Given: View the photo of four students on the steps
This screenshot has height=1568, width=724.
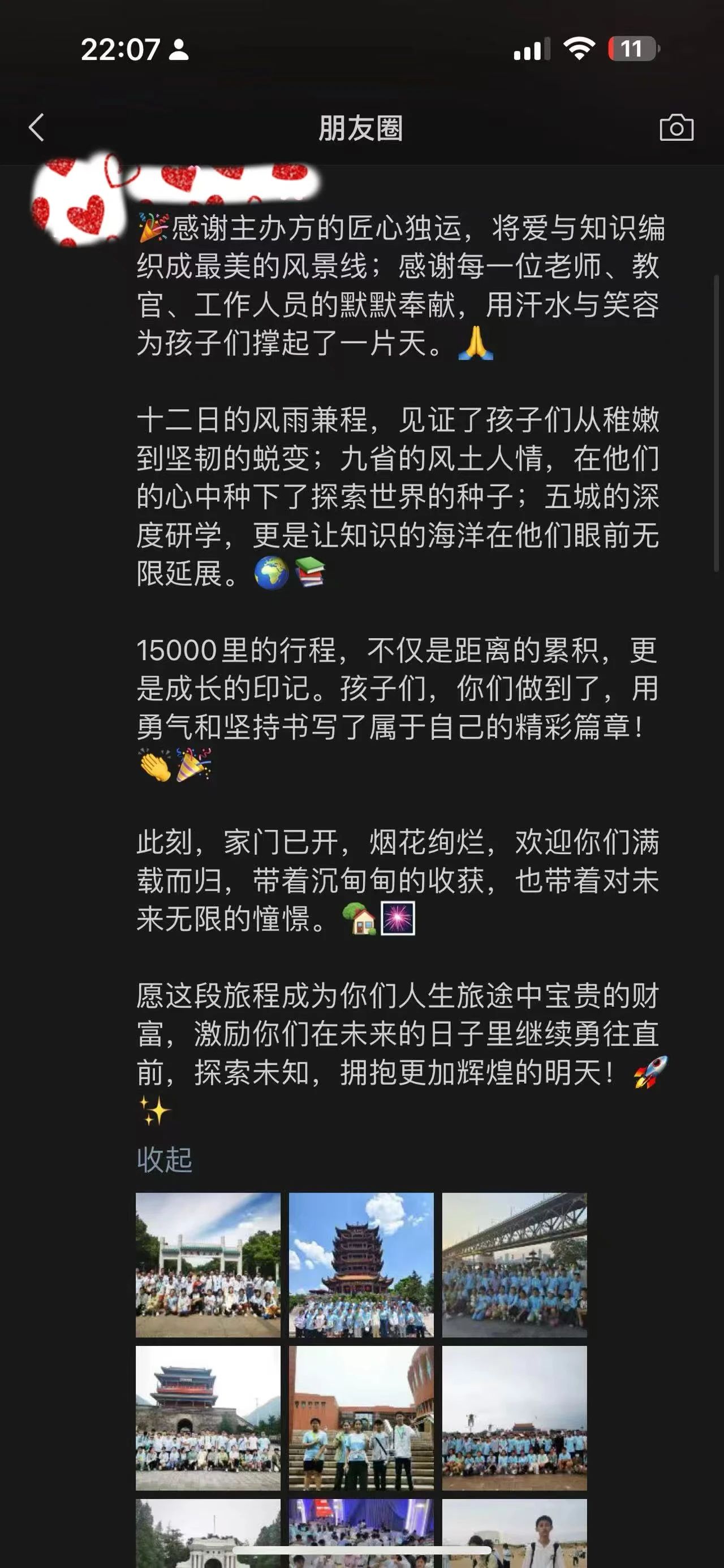Looking at the screenshot, I should [x=361, y=1418].
